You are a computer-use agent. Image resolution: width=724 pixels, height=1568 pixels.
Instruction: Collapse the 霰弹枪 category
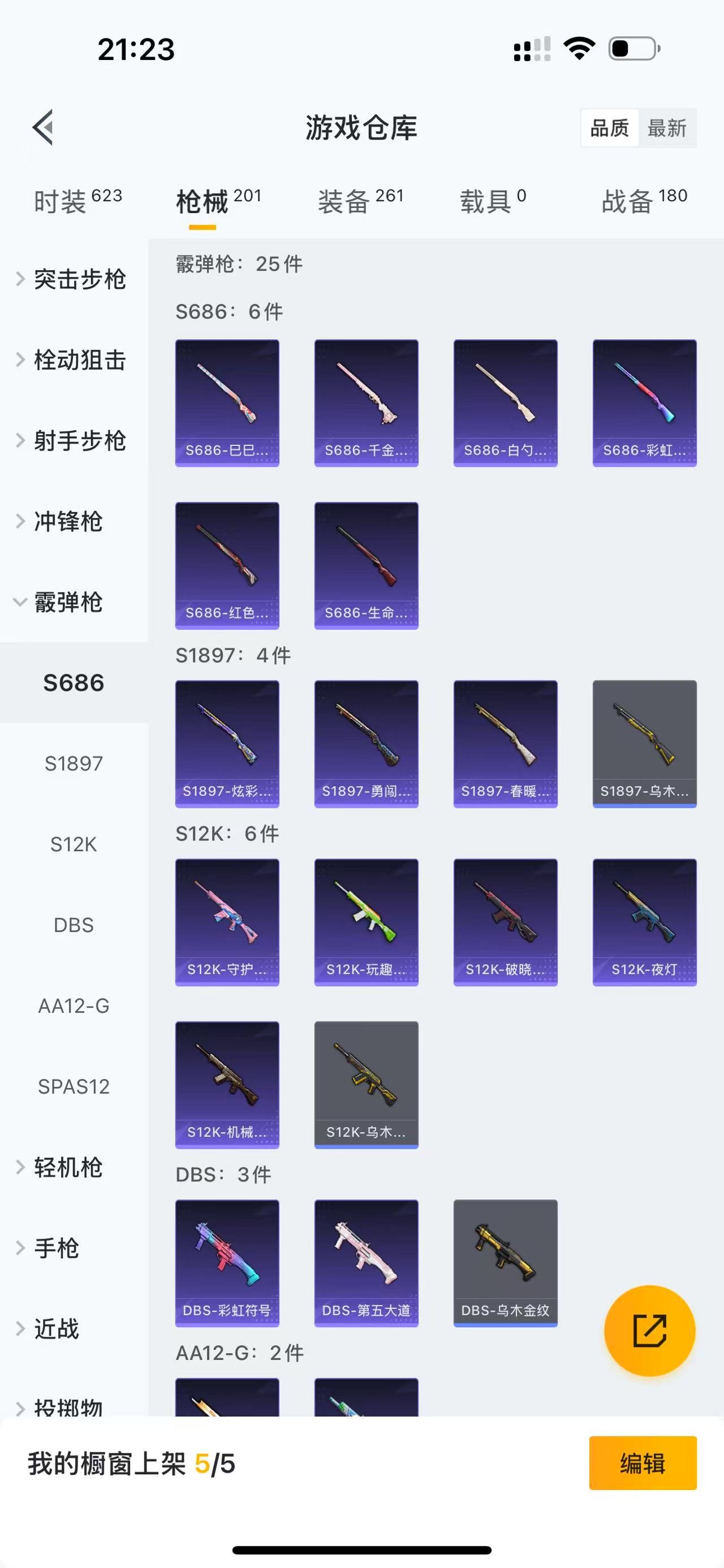click(x=67, y=602)
